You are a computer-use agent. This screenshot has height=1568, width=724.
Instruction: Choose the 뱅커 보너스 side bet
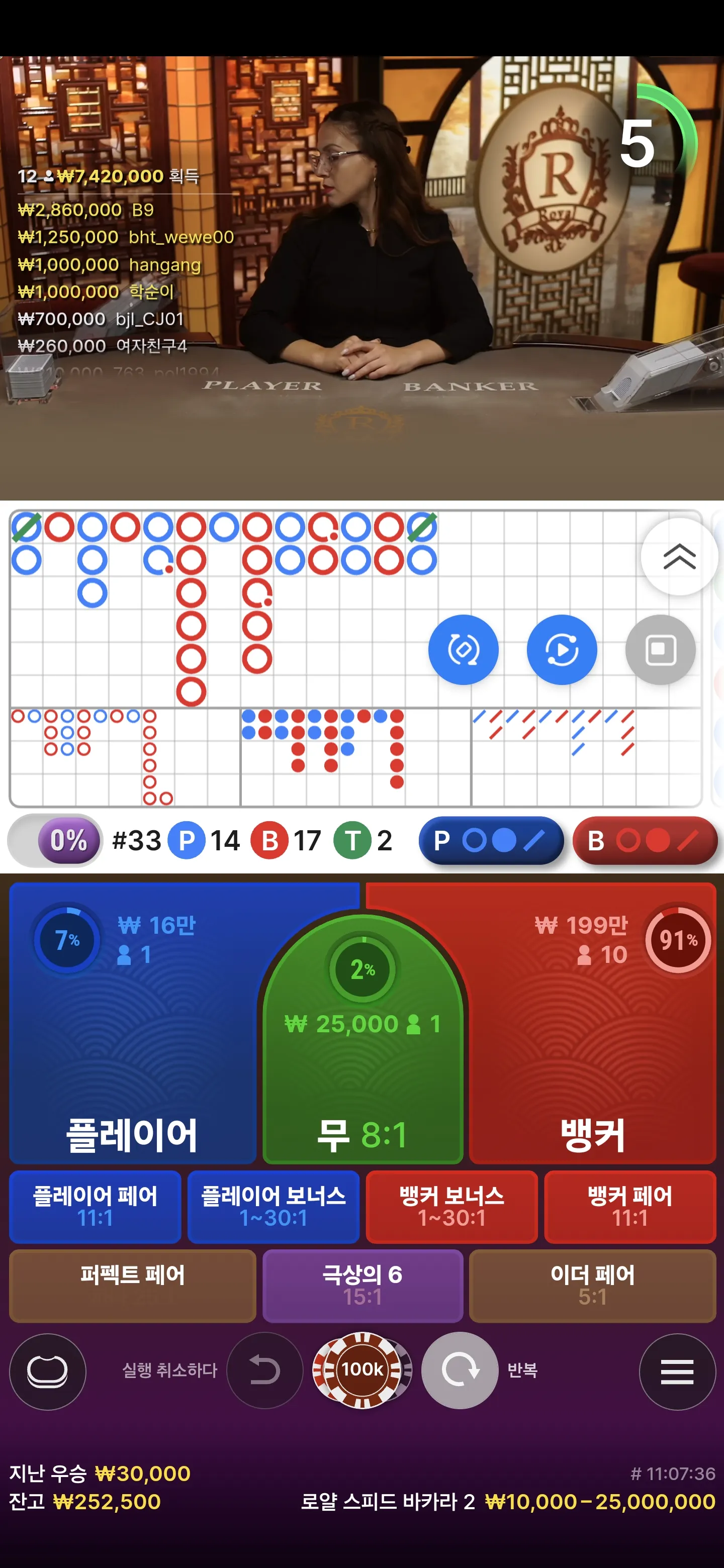pyautogui.click(x=452, y=1207)
